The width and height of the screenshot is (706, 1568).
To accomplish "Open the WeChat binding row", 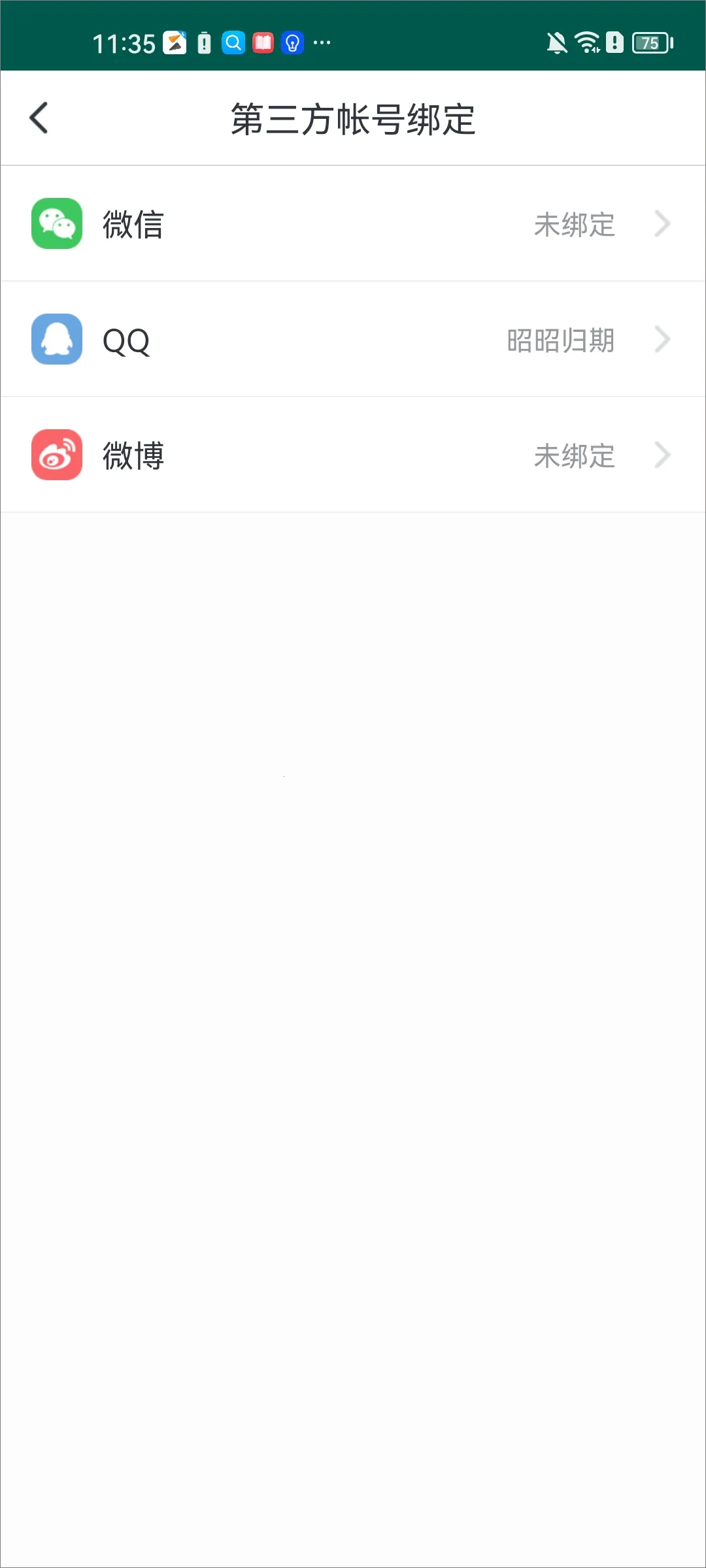I will tap(353, 225).
